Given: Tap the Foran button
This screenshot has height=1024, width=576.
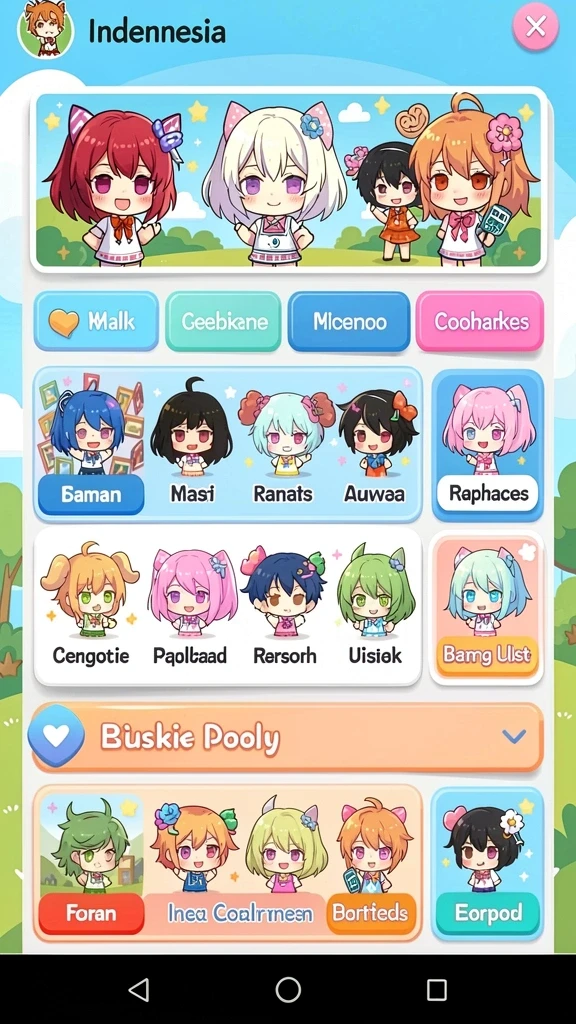Looking at the screenshot, I should coord(91,913).
